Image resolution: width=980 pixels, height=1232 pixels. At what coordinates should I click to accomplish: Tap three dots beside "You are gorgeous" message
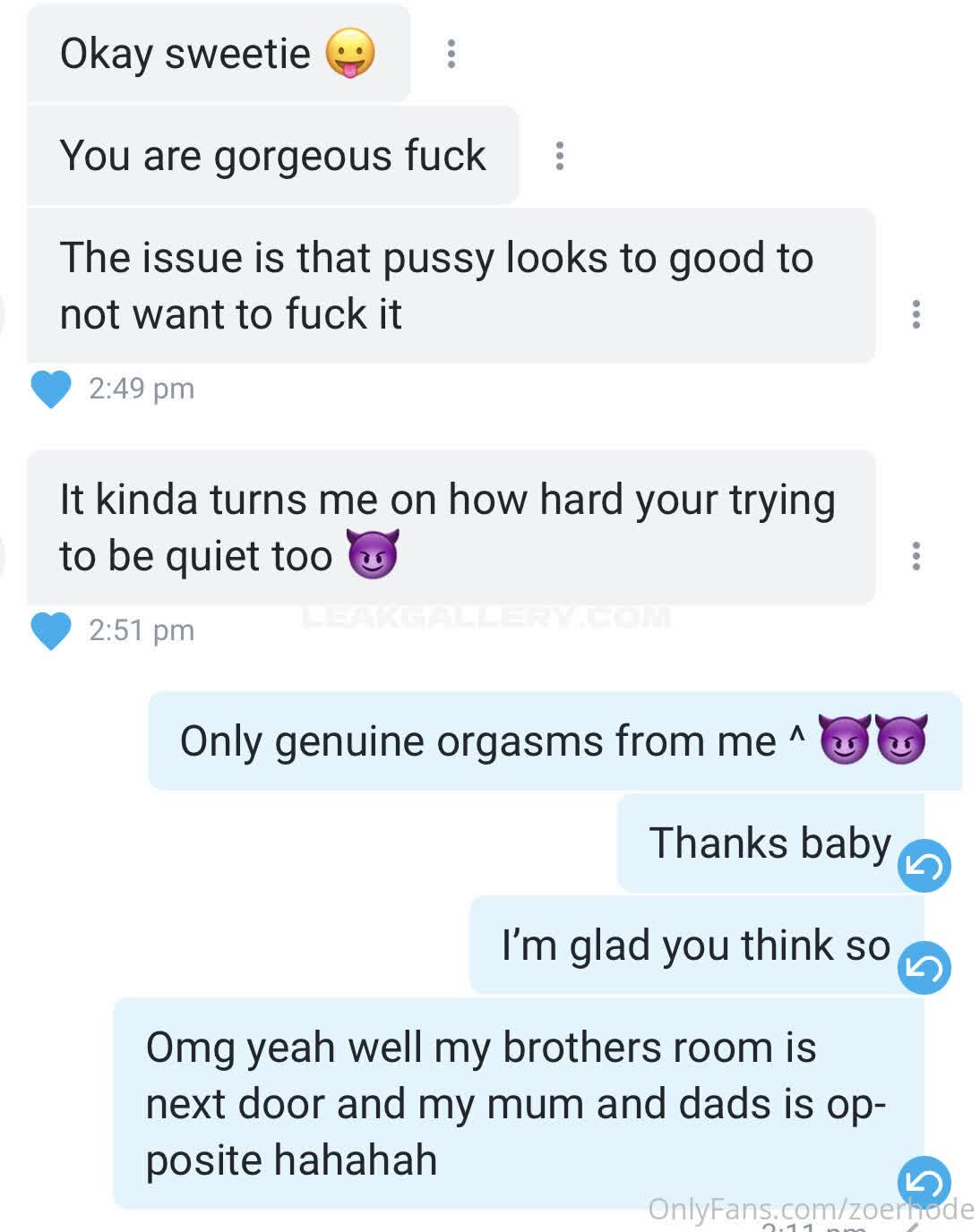tap(560, 156)
